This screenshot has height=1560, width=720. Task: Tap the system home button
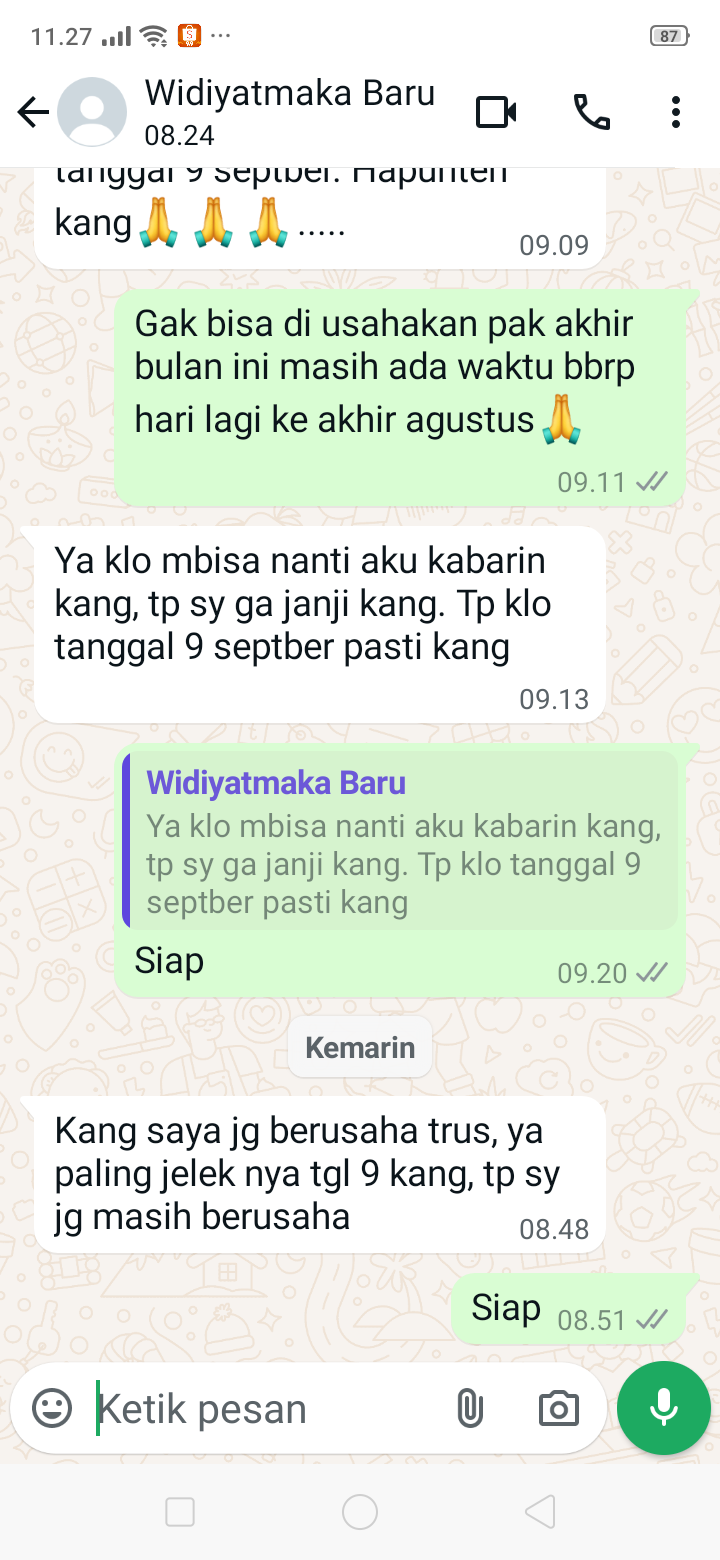360,1512
